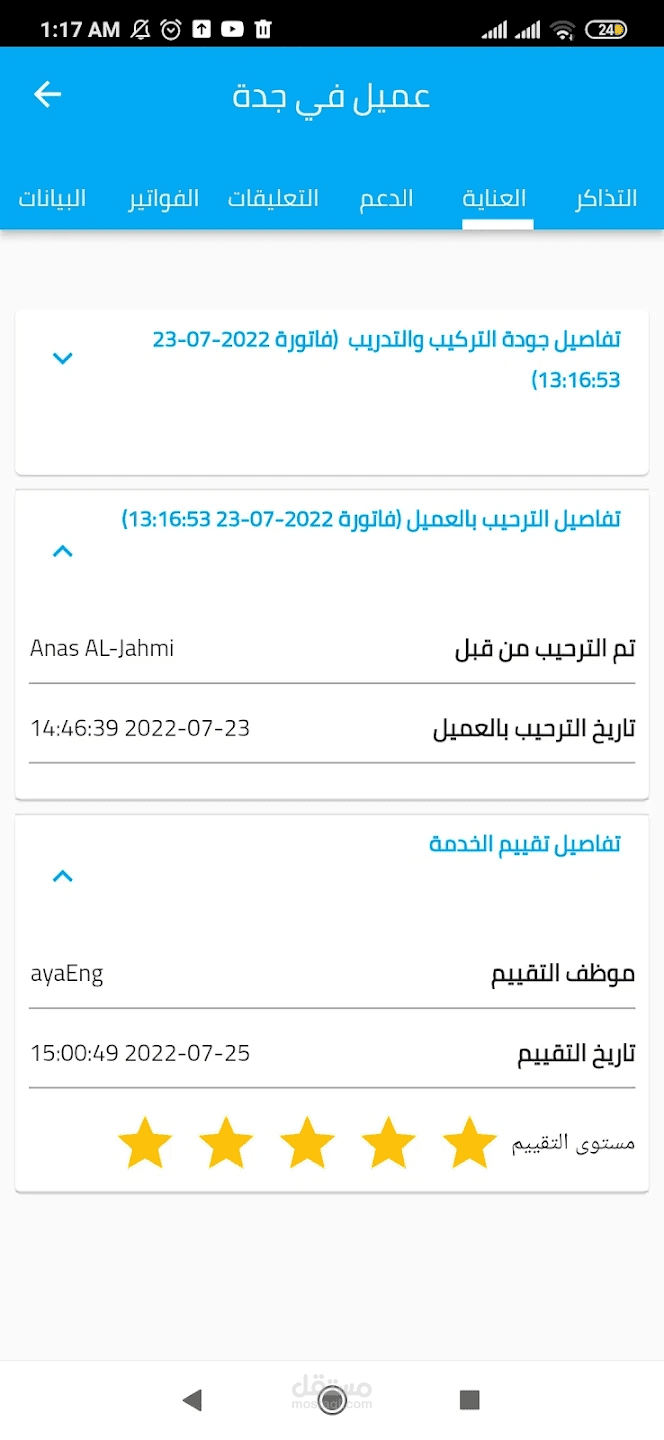Select the العناية tab
The width and height of the screenshot is (664, 1440).
coord(497,198)
